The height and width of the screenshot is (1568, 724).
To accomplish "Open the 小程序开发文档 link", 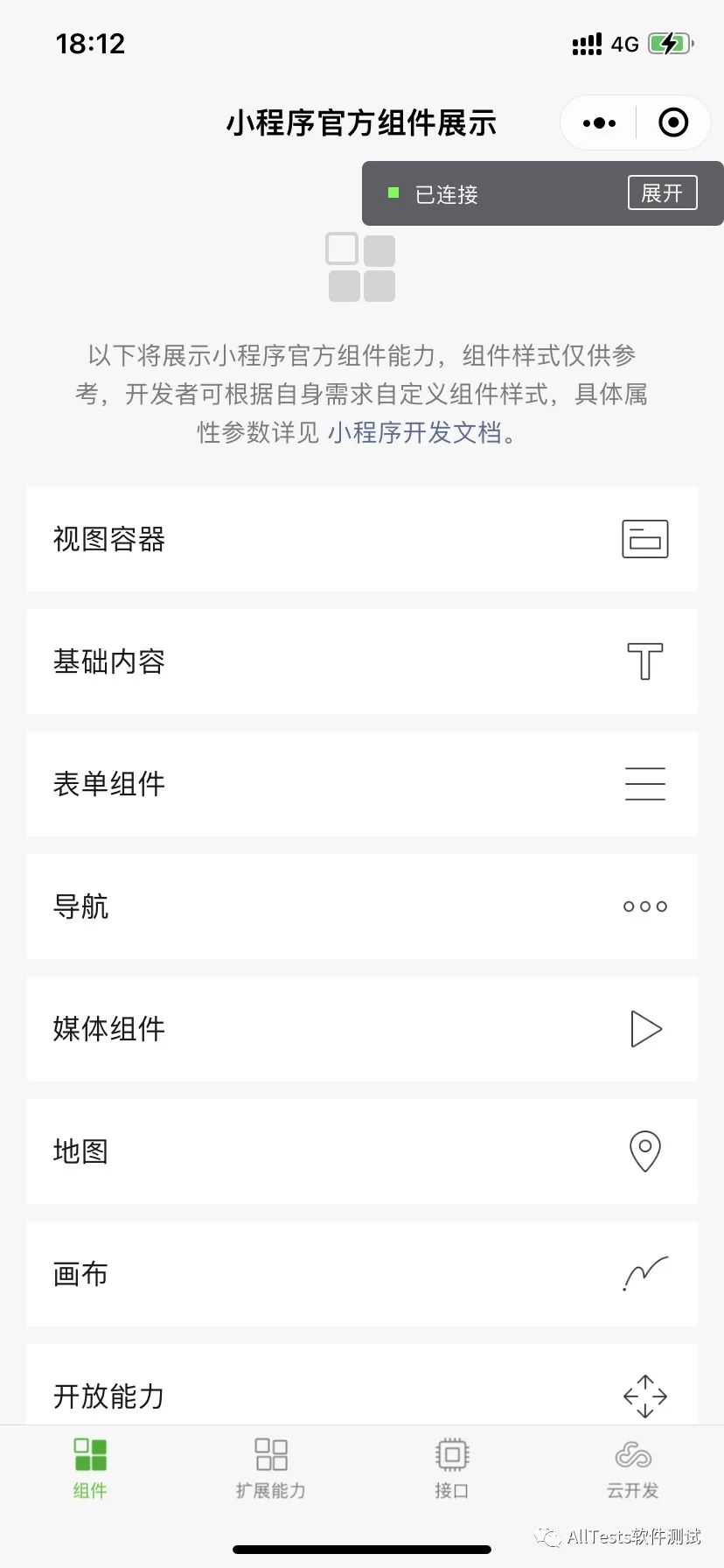I will (x=414, y=432).
